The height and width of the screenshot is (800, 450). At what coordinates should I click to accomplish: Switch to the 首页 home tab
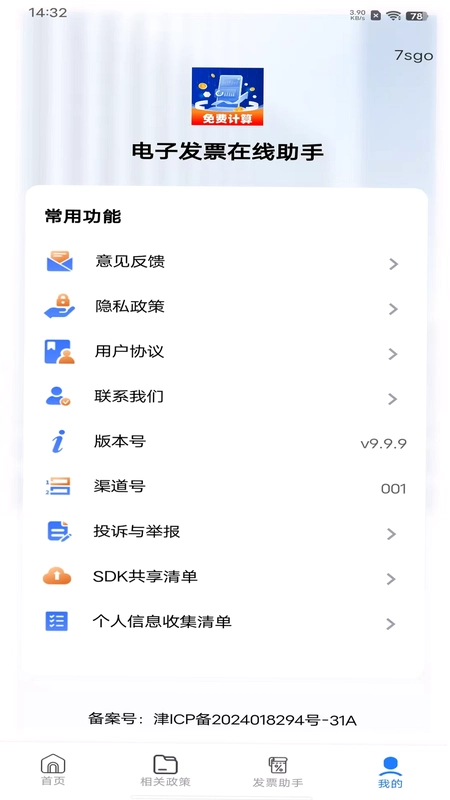53,769
